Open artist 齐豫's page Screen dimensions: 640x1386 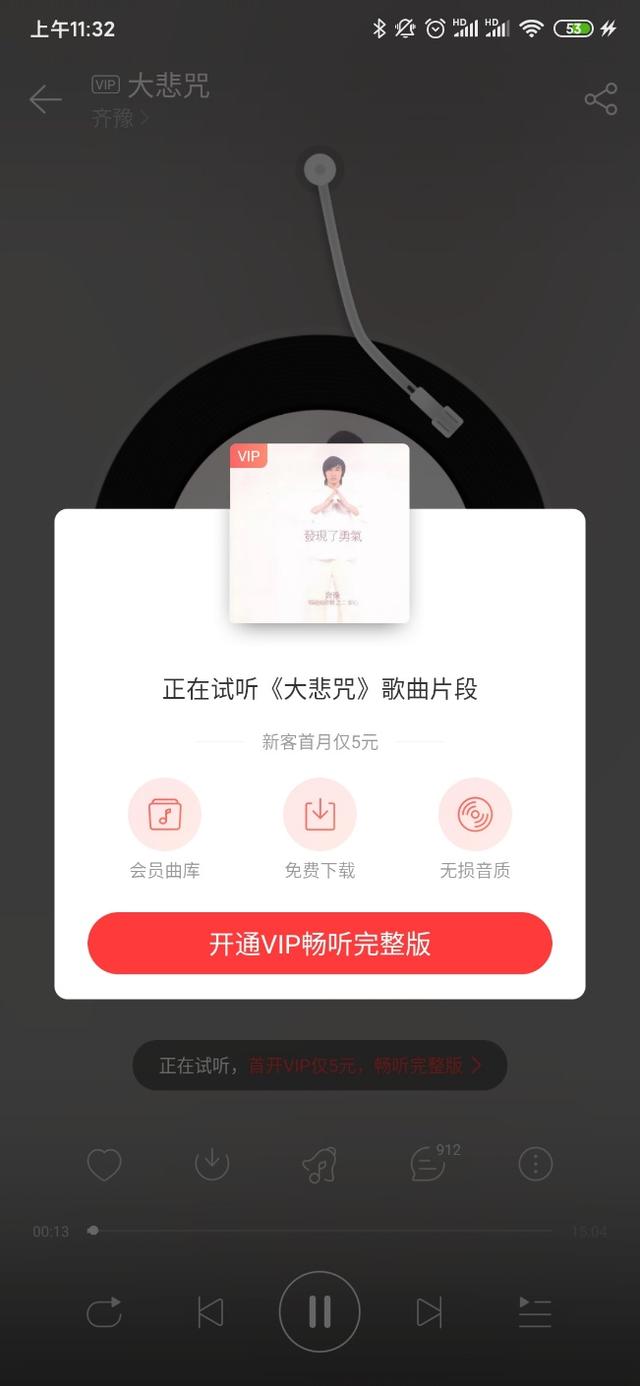pos(120,119)
